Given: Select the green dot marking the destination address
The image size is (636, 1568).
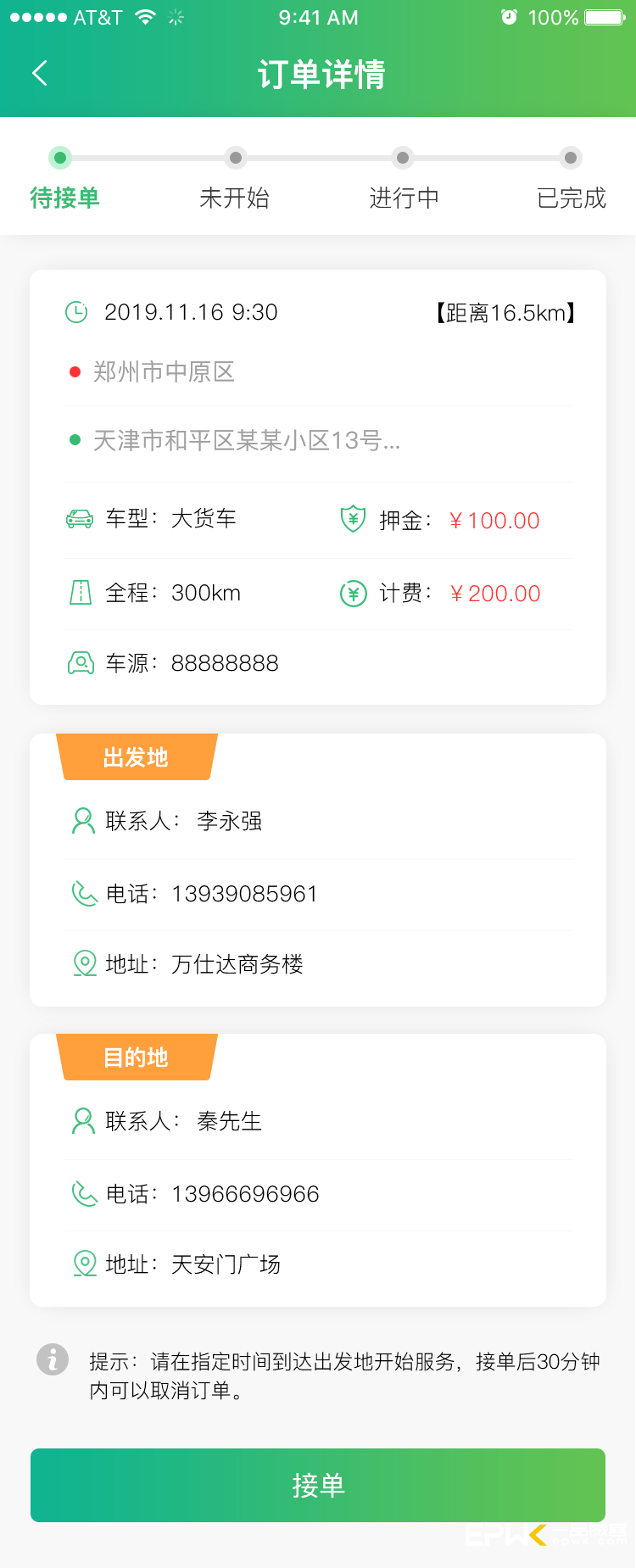Looking at the screenshot, I should [74, 440].
